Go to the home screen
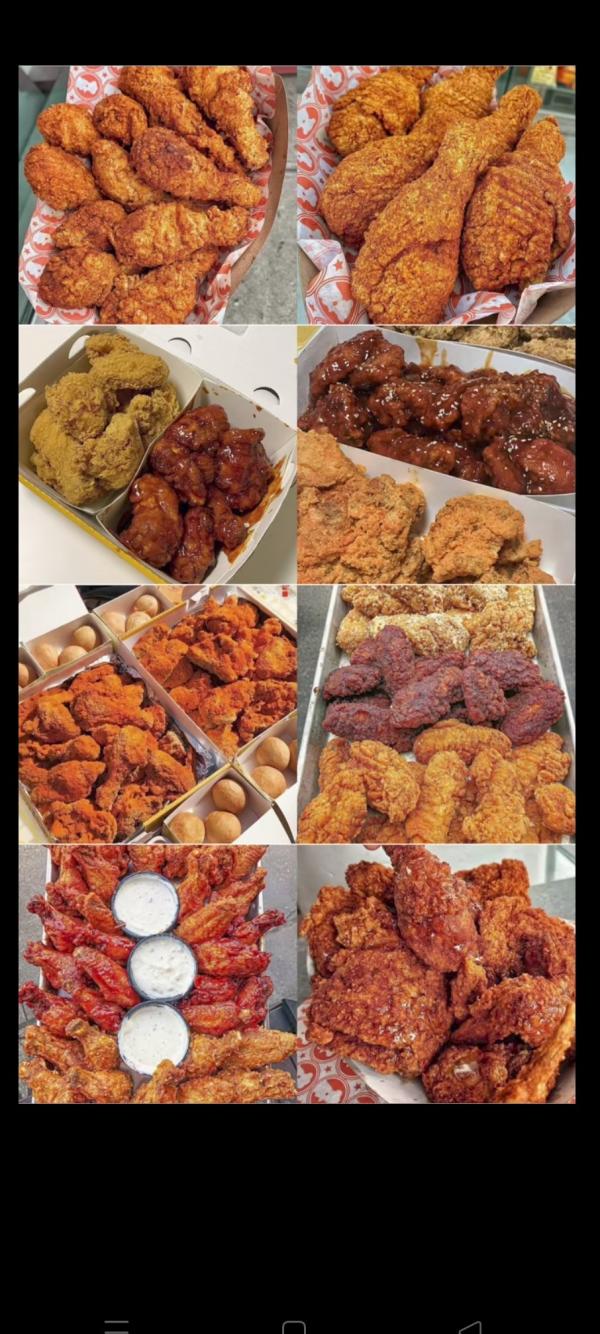This screenshot has height=1334, width=600. coord(294,1328)
